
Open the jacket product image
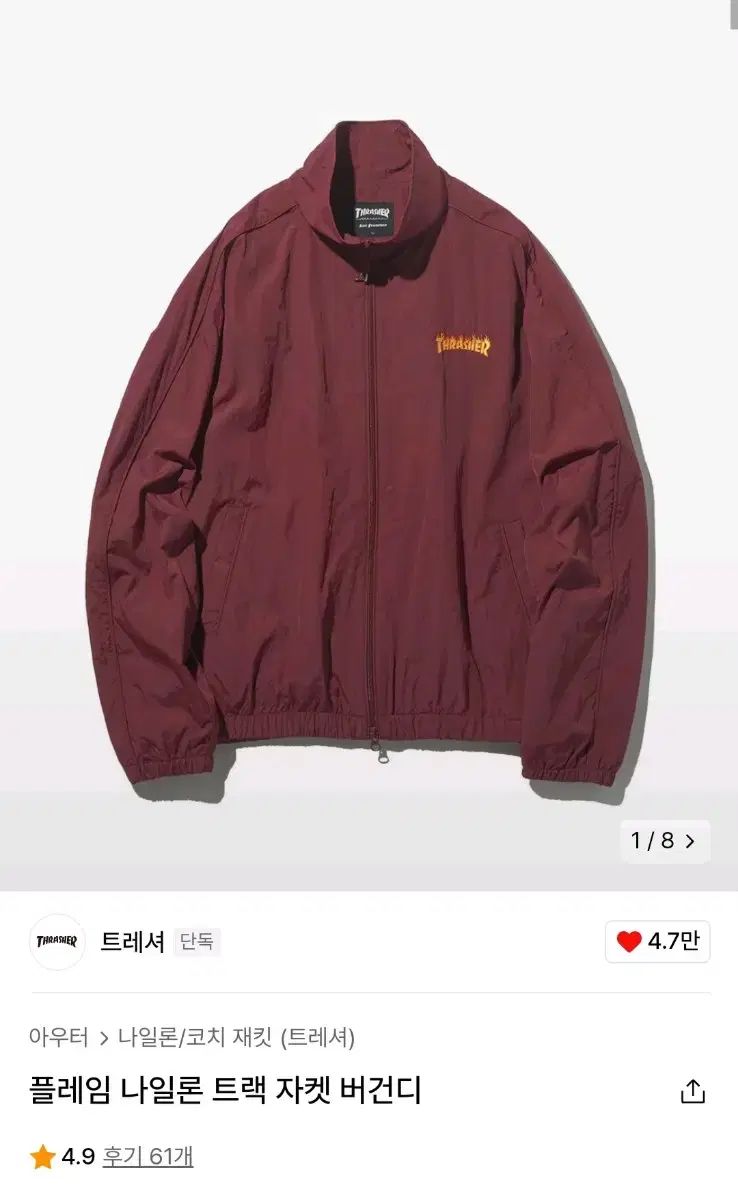pos(369,445)
